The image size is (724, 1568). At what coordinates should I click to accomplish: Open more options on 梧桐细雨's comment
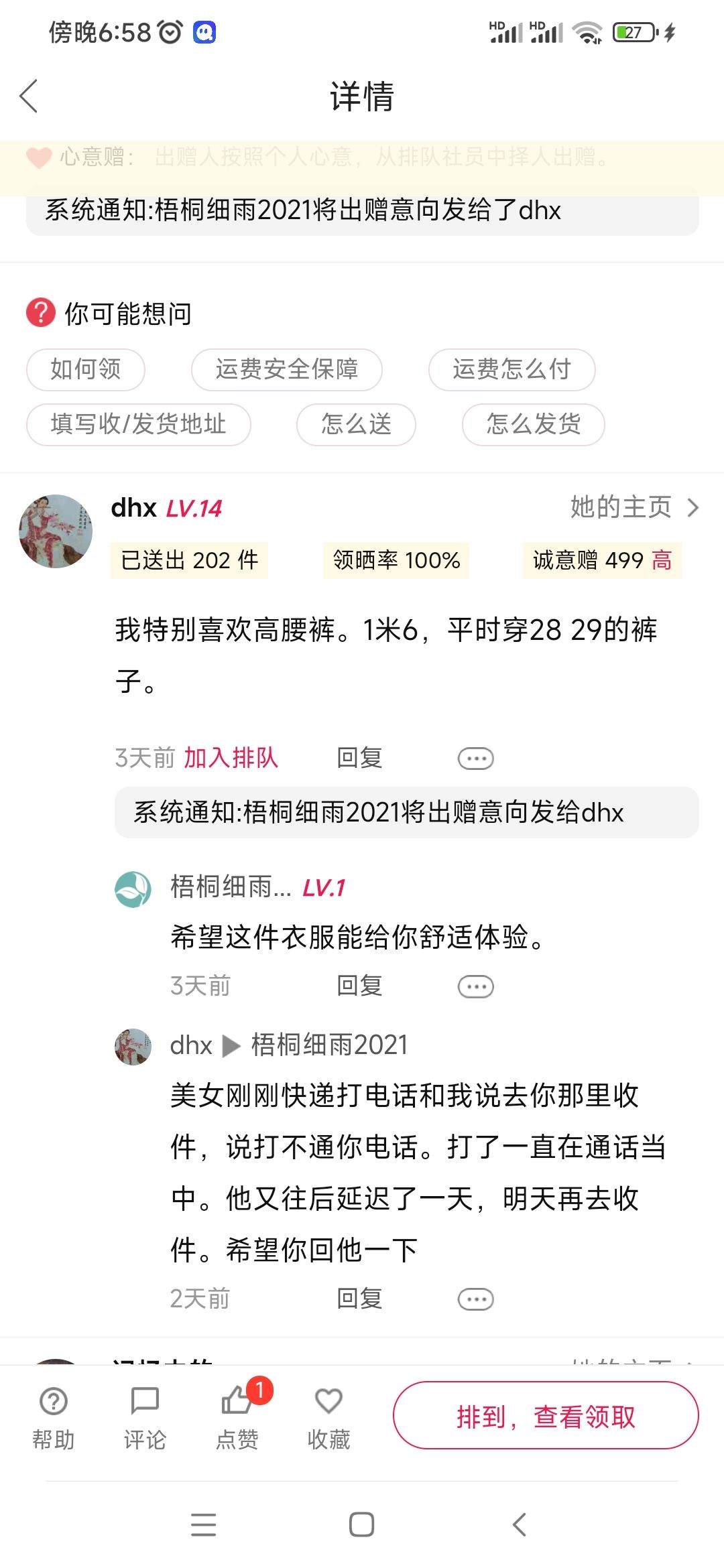coord(476,986)
